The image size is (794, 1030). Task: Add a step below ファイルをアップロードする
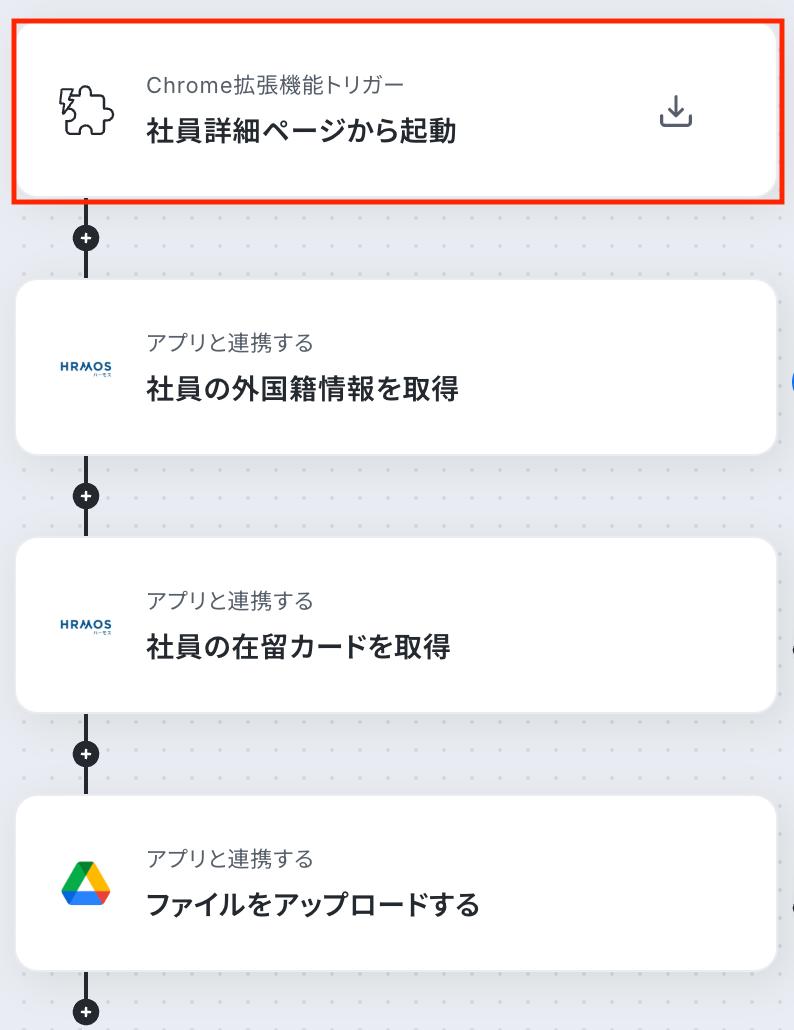(x=86, y=1012)
